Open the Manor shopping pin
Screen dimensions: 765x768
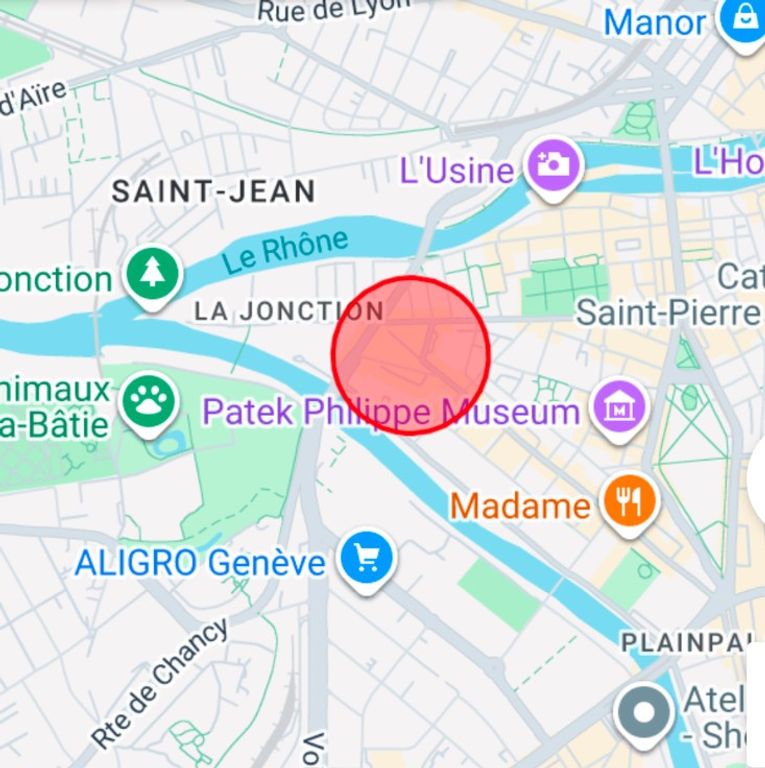[x=742, y=22]
